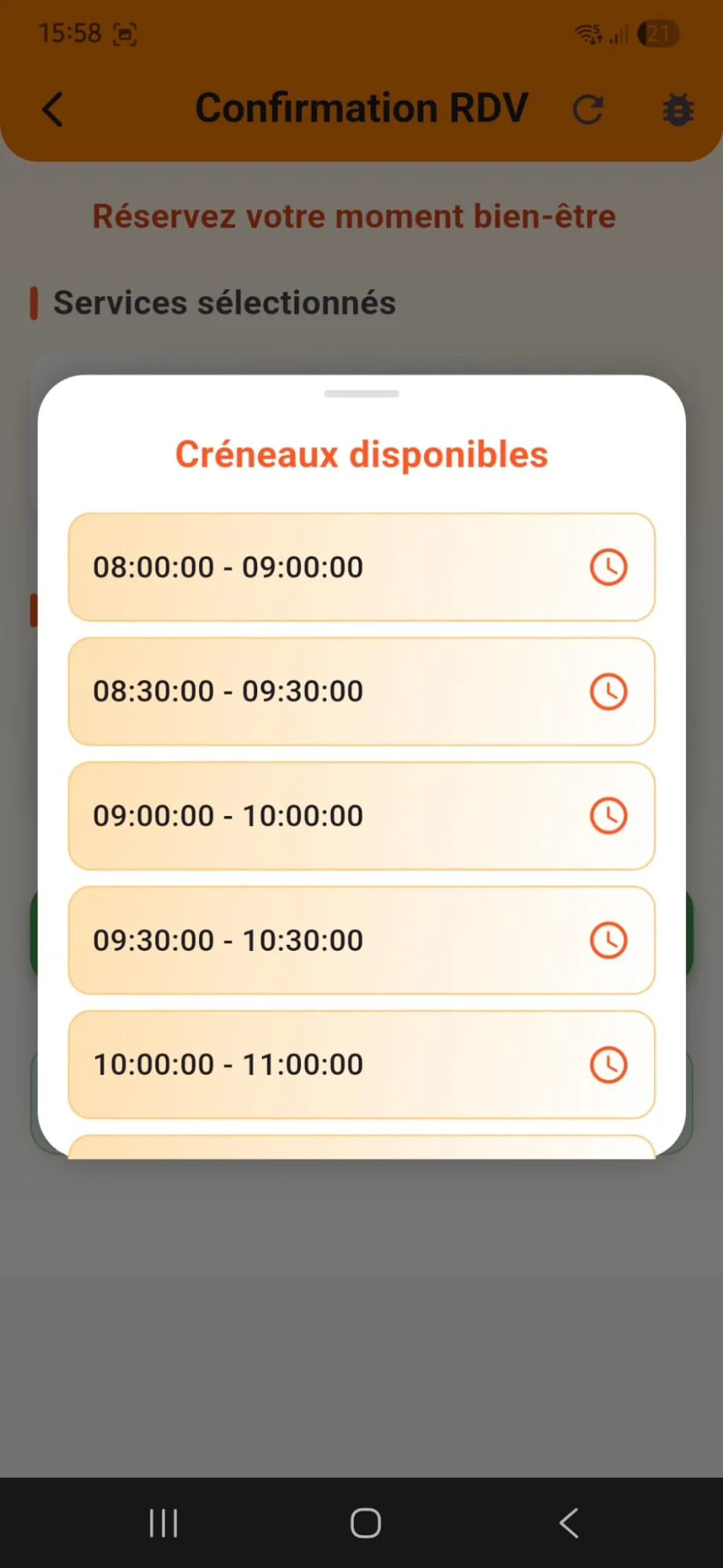
Task: Tap the refresh icon to reload availability
Action: (x=589, y=109)
